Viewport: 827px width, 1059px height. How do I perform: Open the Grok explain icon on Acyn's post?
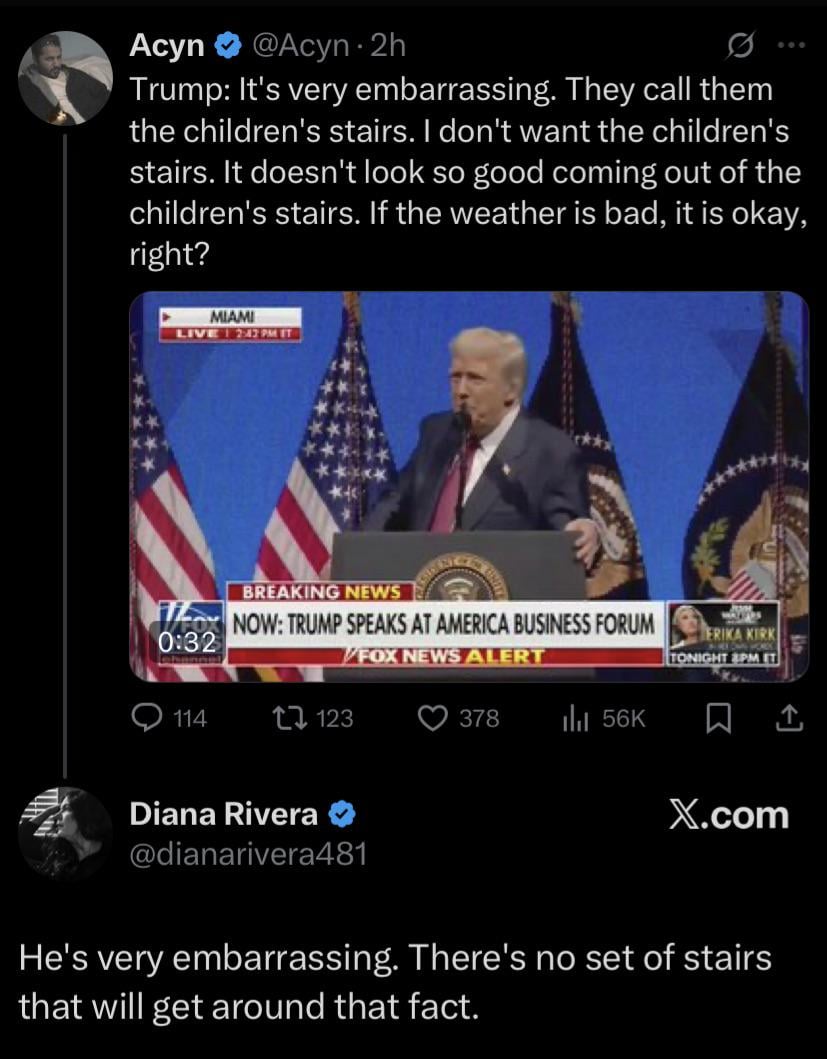tap(743, 46)
